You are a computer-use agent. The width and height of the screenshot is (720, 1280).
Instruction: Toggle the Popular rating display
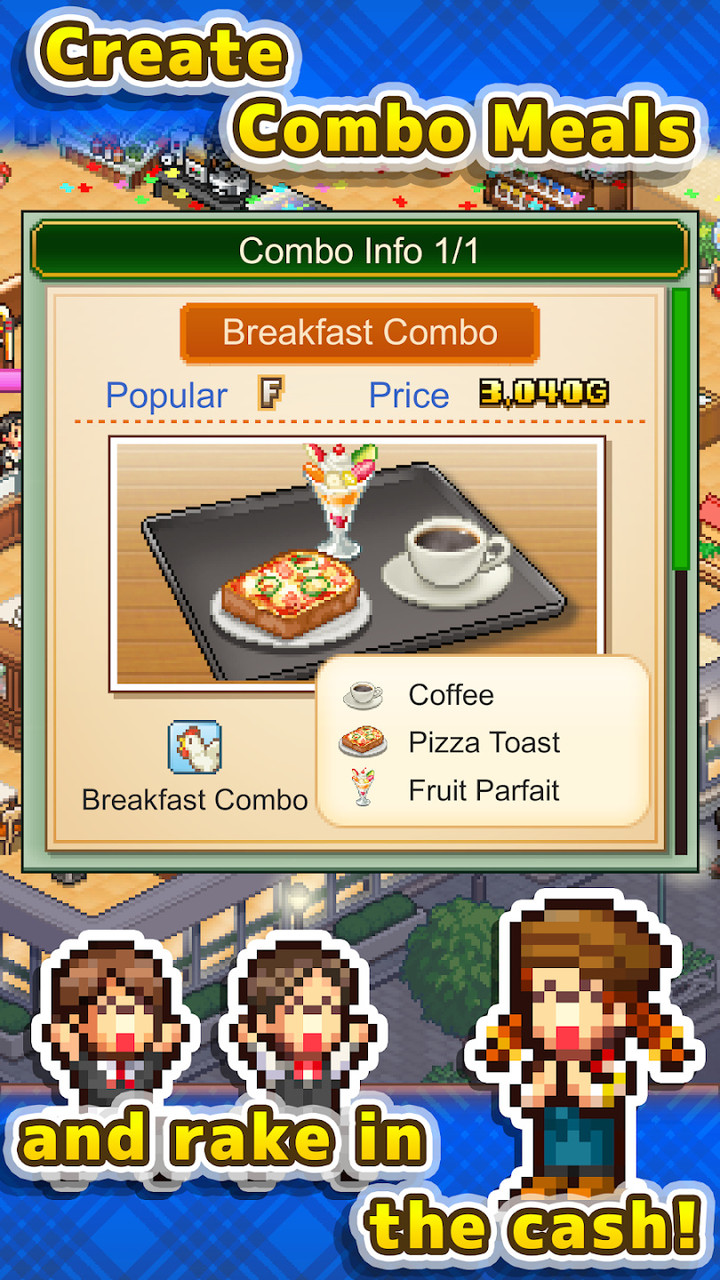(x=168, y=394)
